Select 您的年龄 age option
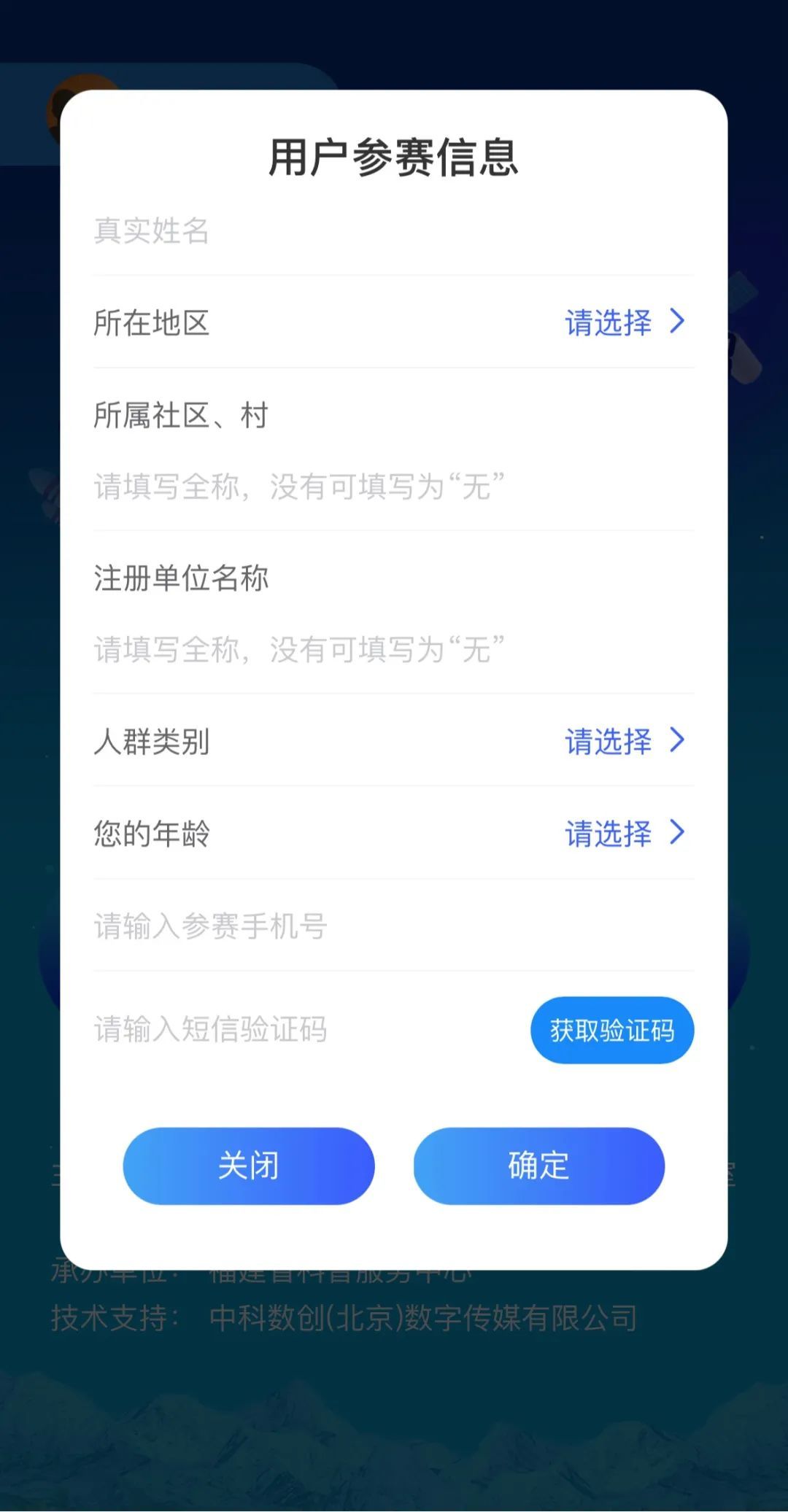 pos(393,834)
